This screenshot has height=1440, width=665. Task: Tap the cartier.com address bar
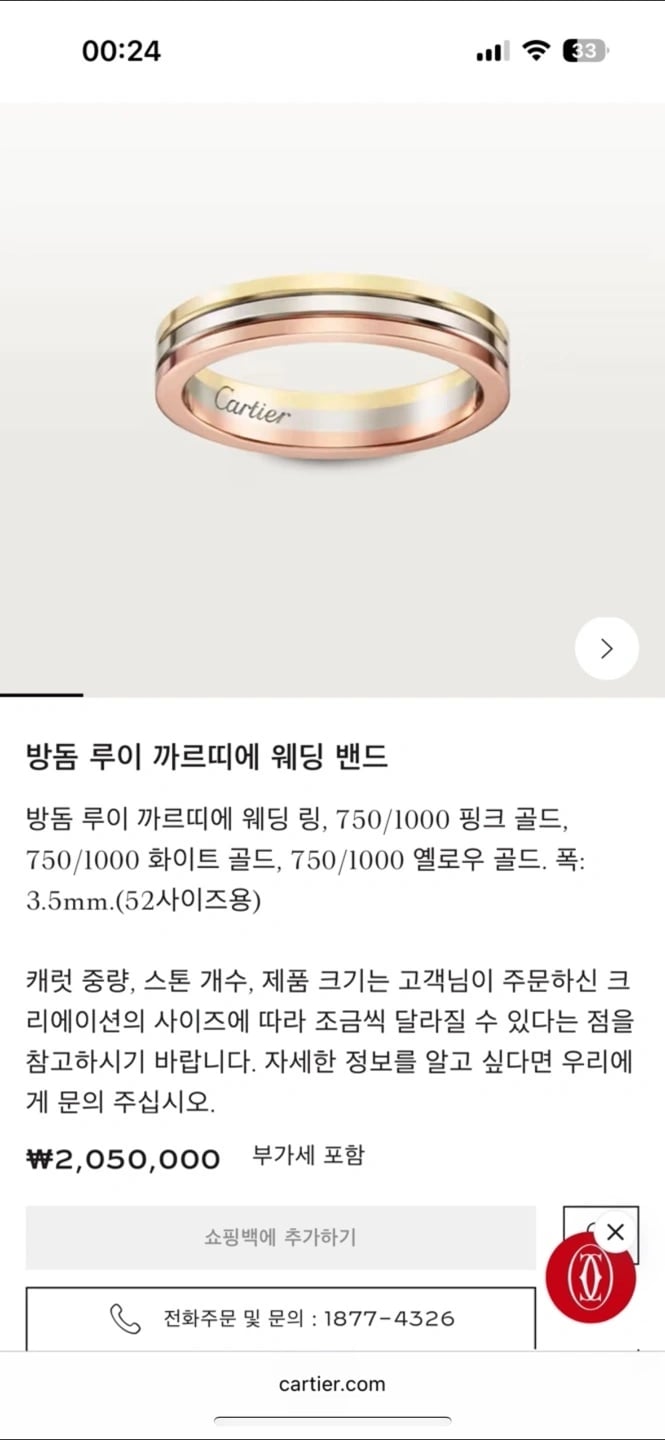332,1384
